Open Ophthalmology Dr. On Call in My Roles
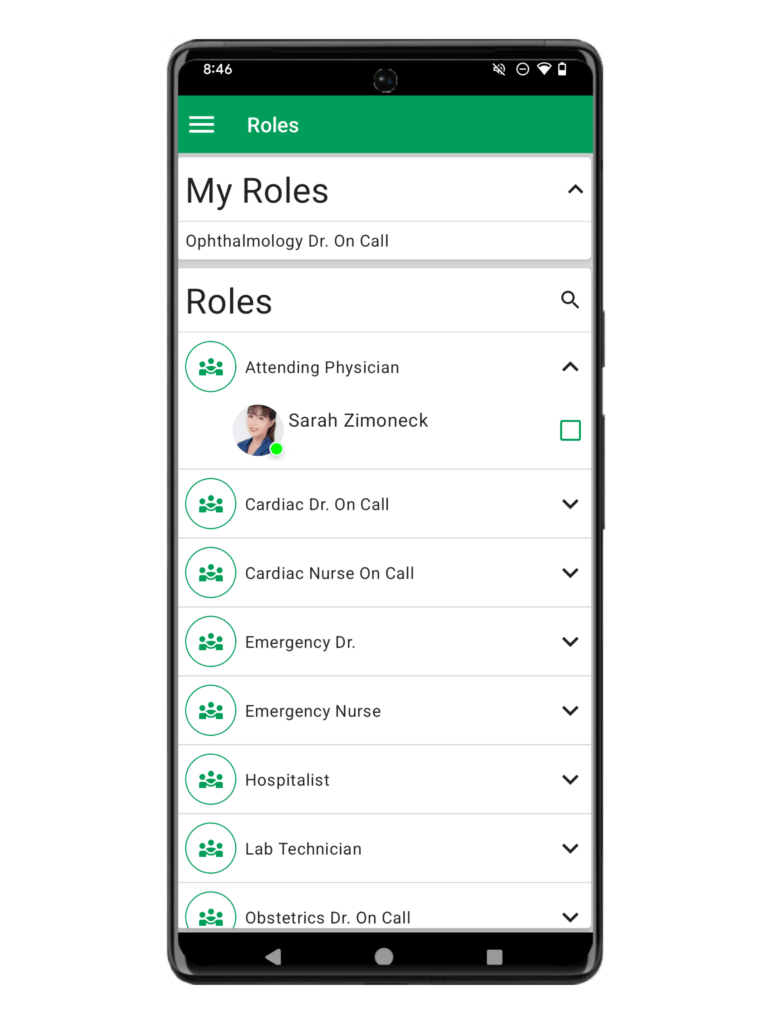The width and height of the screenshot is (768, 1024). pyautogui.click(x=287, y=241)
